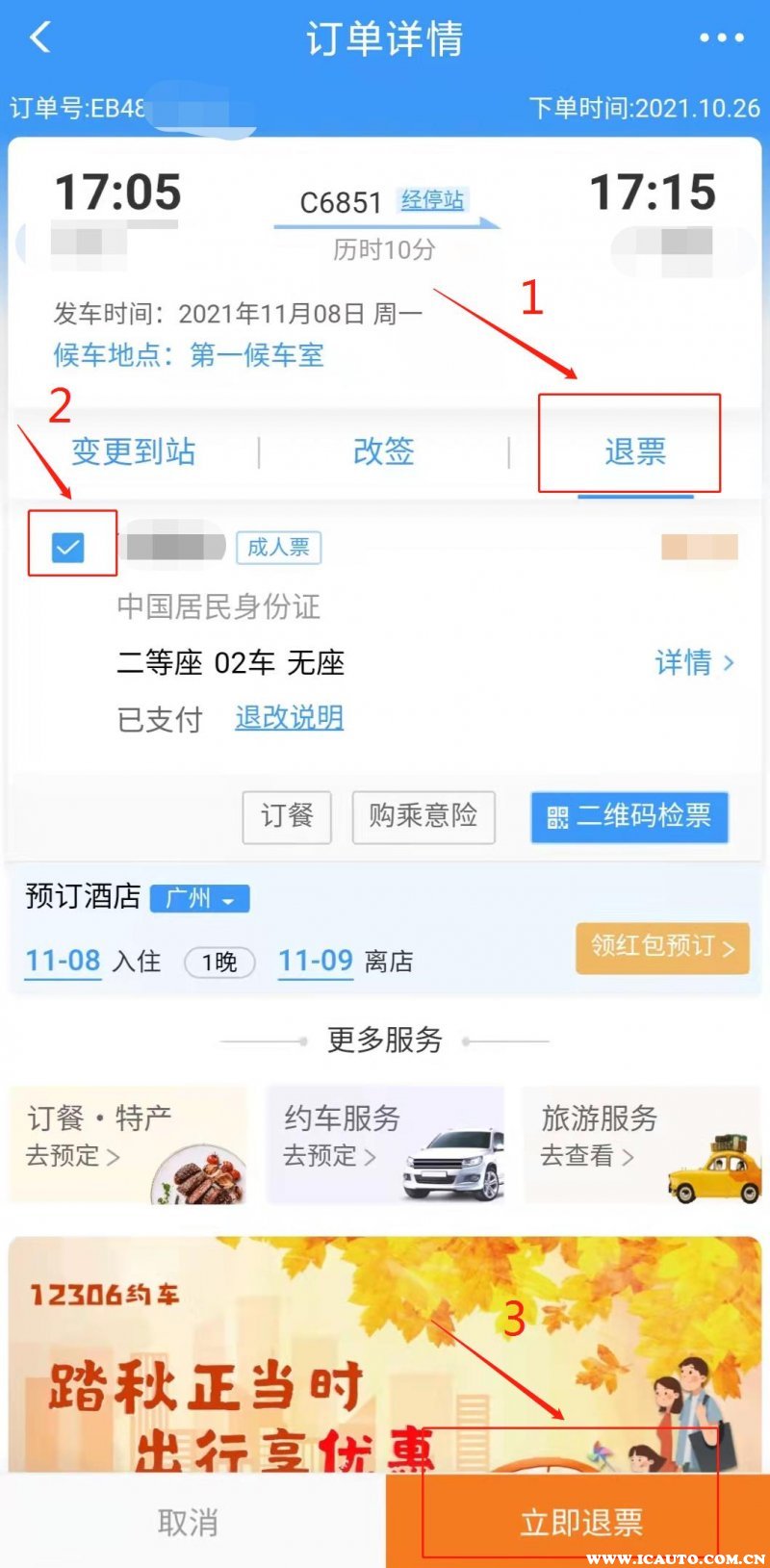
Task: Open the 广州 hotel city dropdown
Action: 200,899
